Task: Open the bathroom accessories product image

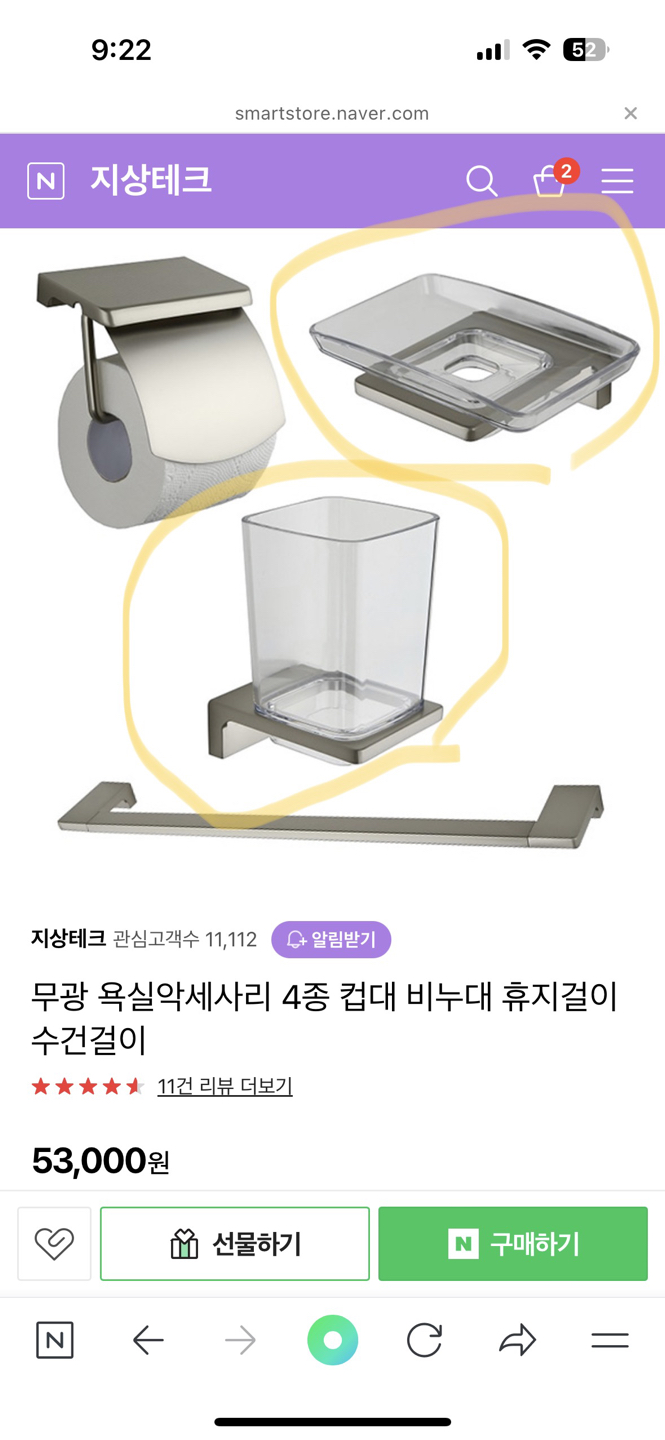Action: [x=332, y=550]
